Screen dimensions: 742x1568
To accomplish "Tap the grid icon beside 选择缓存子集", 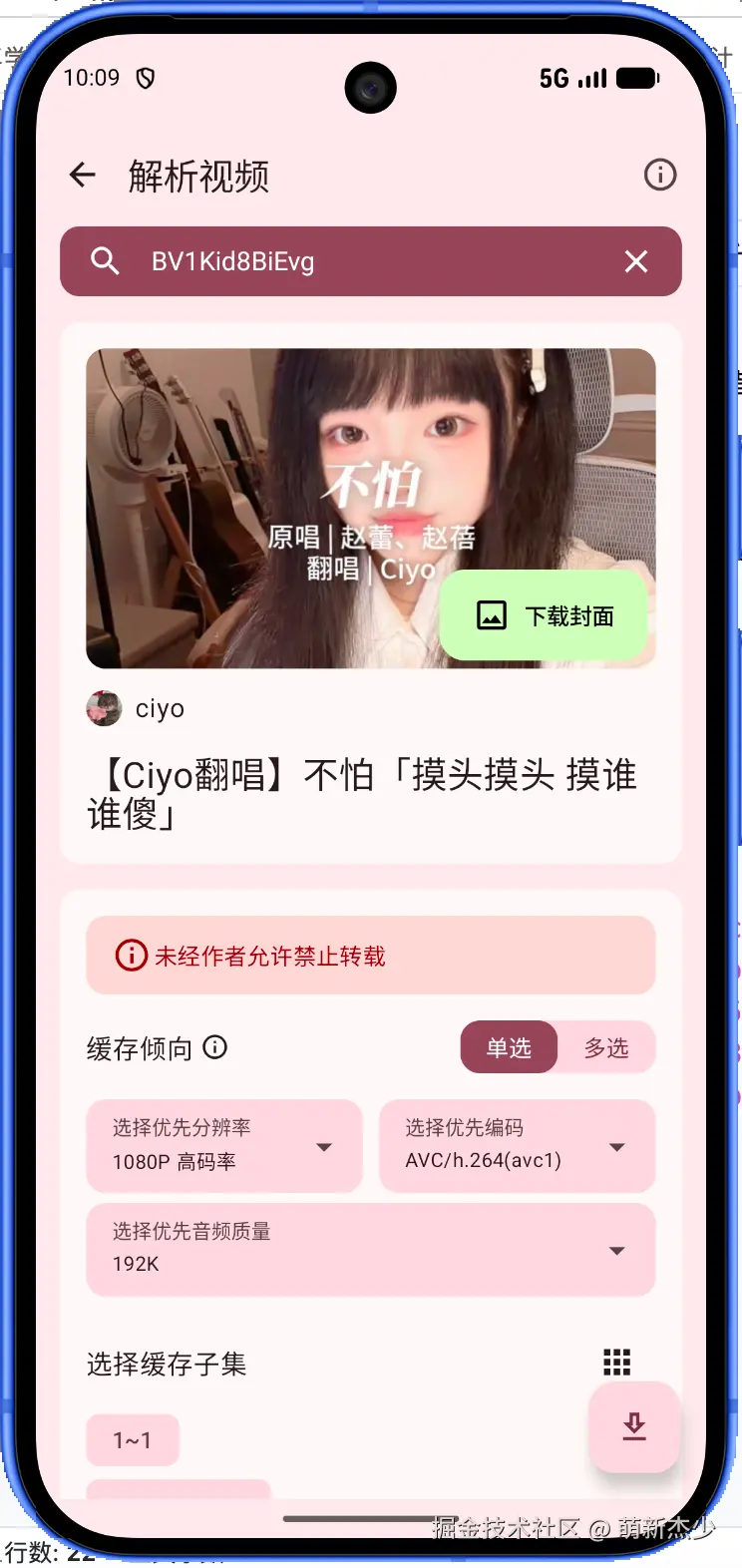I will [x=617, y=1363].
